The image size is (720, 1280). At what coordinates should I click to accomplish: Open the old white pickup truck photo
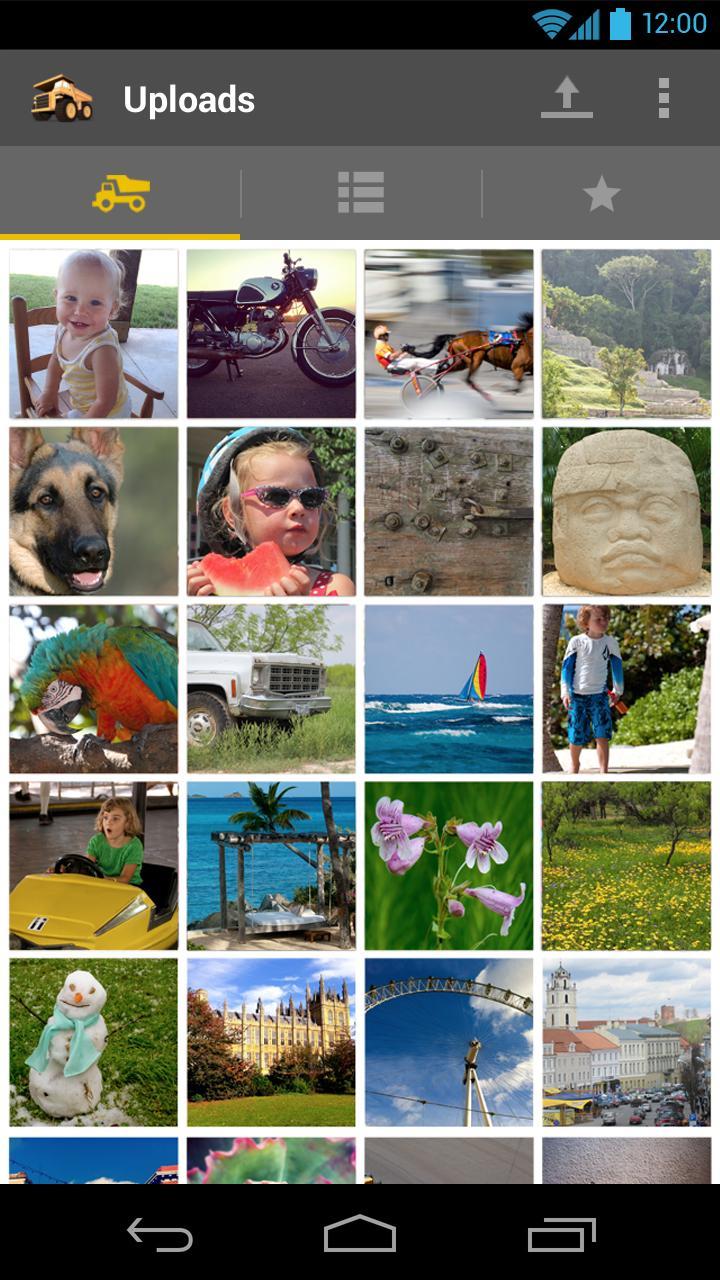[271, 689]
